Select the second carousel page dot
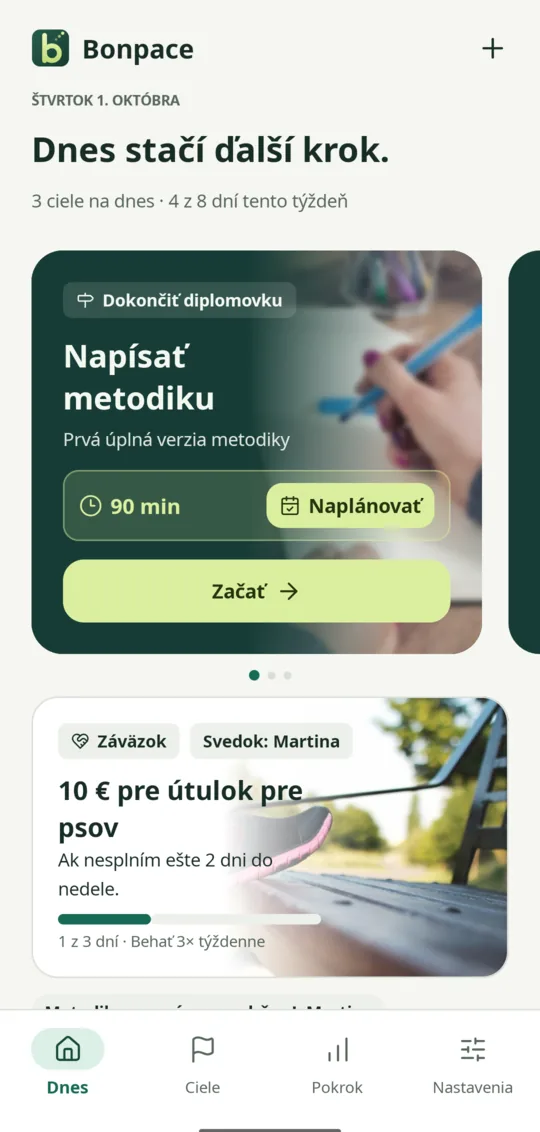Viewport: 540px width, 1132px height. [x=271, y=676]
